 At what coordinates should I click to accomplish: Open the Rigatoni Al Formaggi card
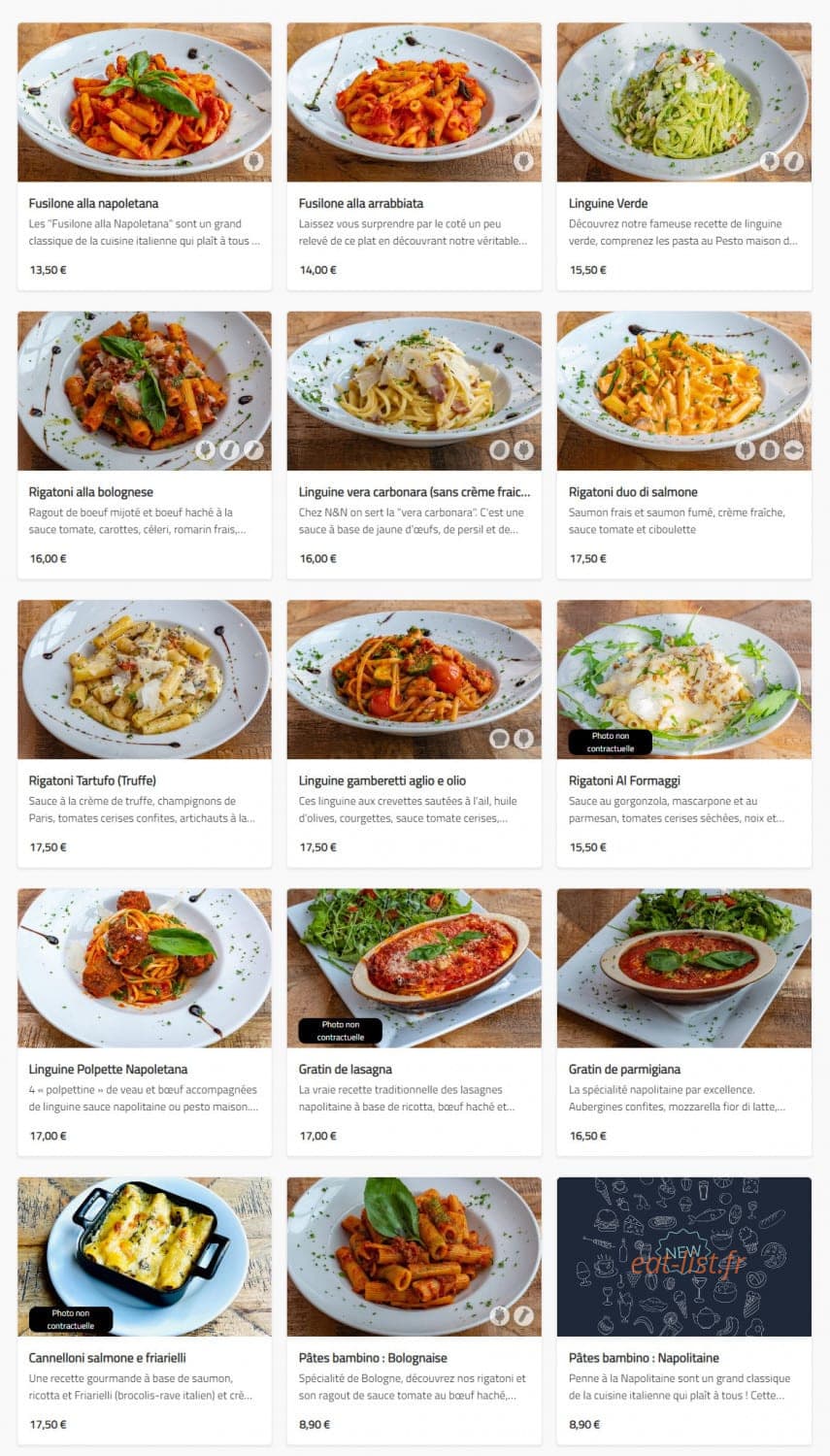tap(684, 734)
